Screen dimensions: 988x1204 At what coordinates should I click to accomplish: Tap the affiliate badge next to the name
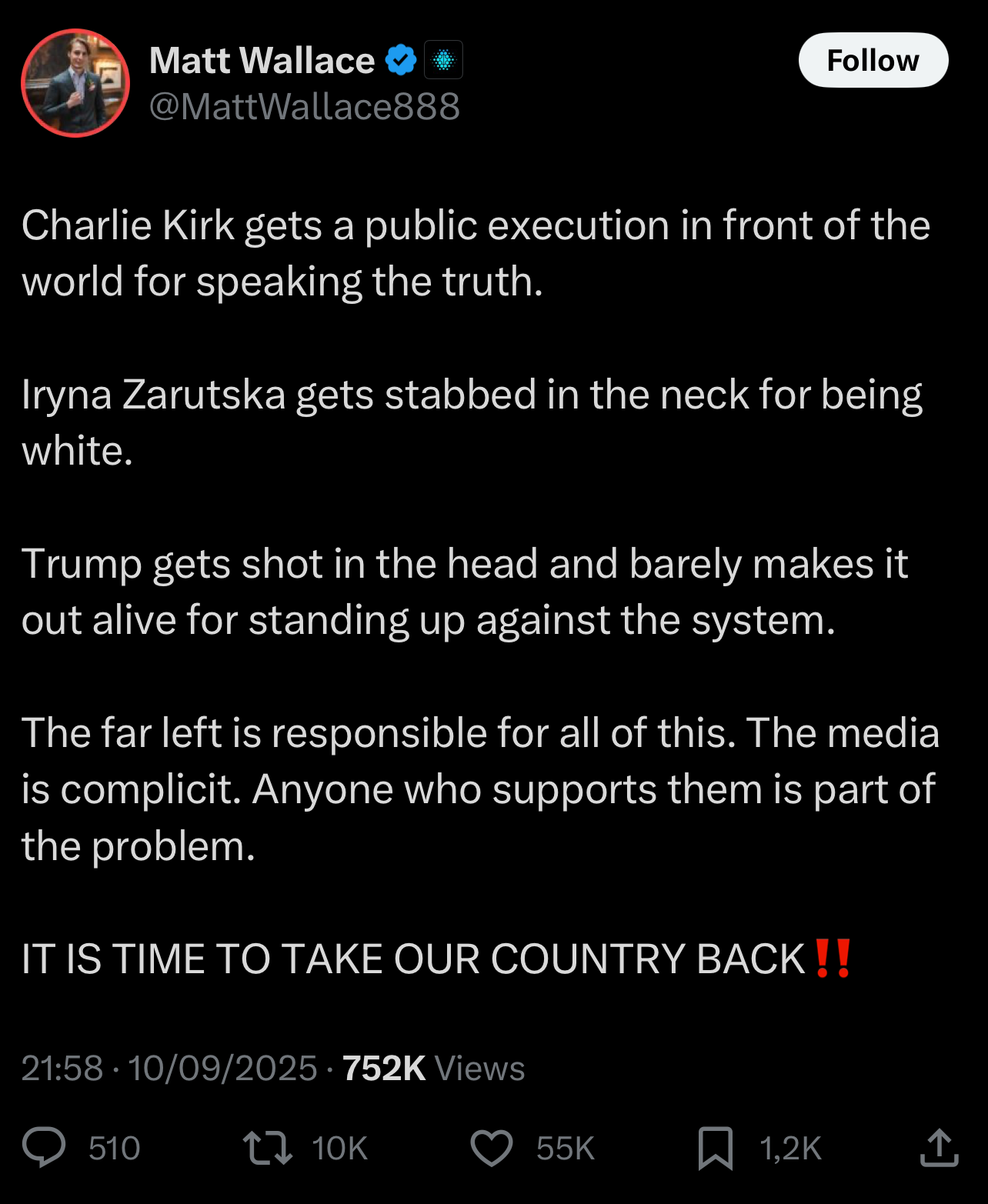[443, 60]
